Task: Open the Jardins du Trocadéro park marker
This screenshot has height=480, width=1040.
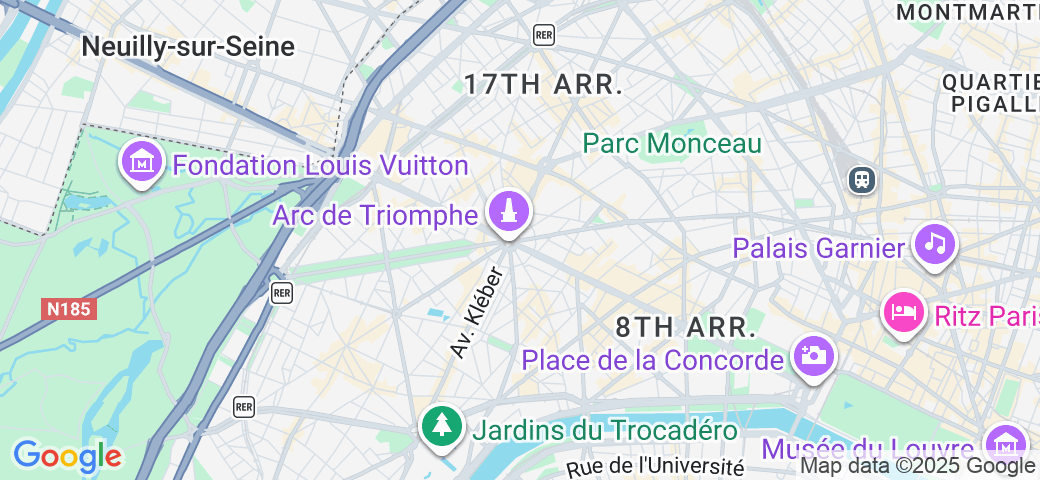Action: (x=441, y=427)
